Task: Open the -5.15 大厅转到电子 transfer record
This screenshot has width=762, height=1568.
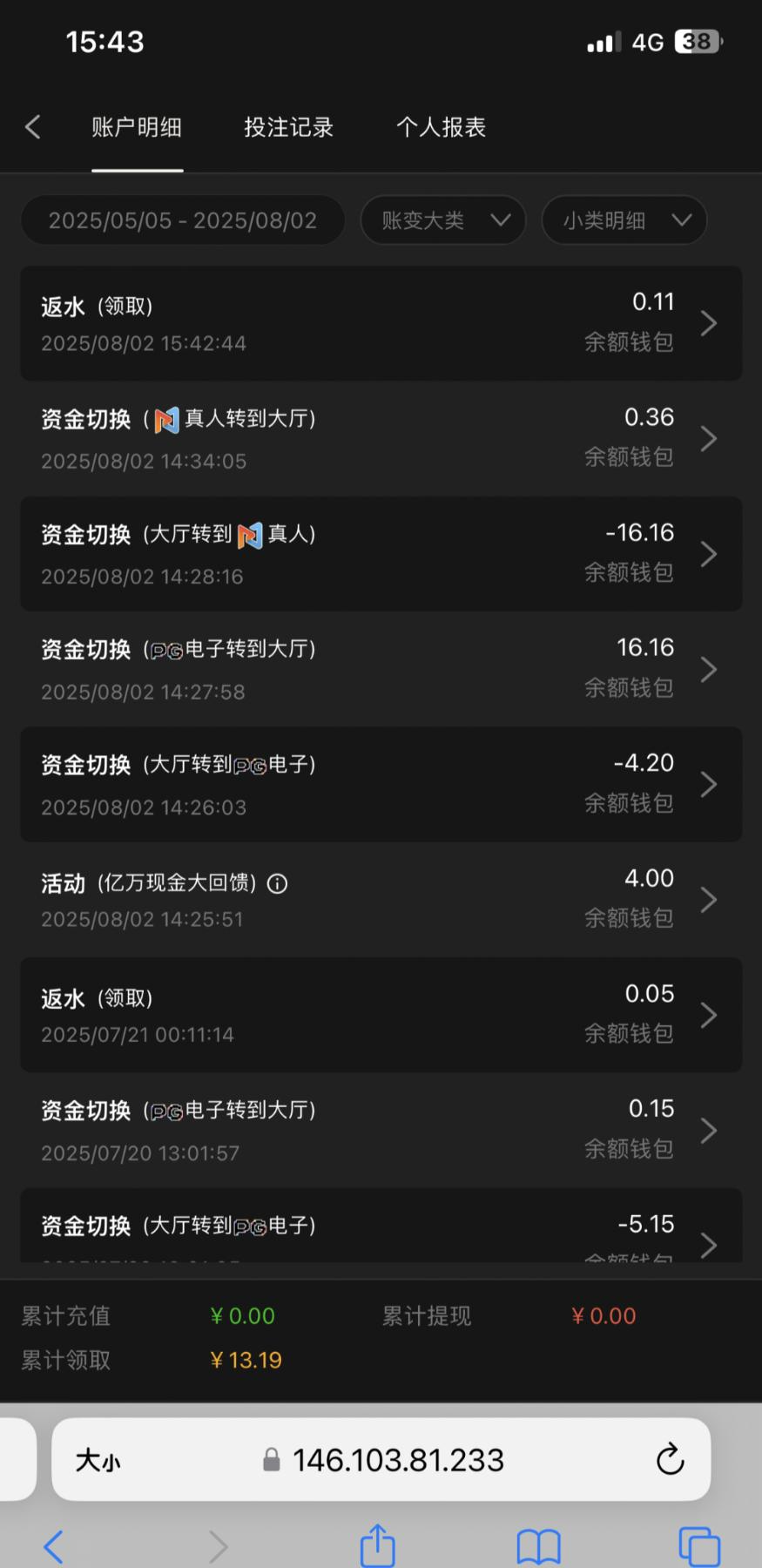Action: [x=381, y=1230]
